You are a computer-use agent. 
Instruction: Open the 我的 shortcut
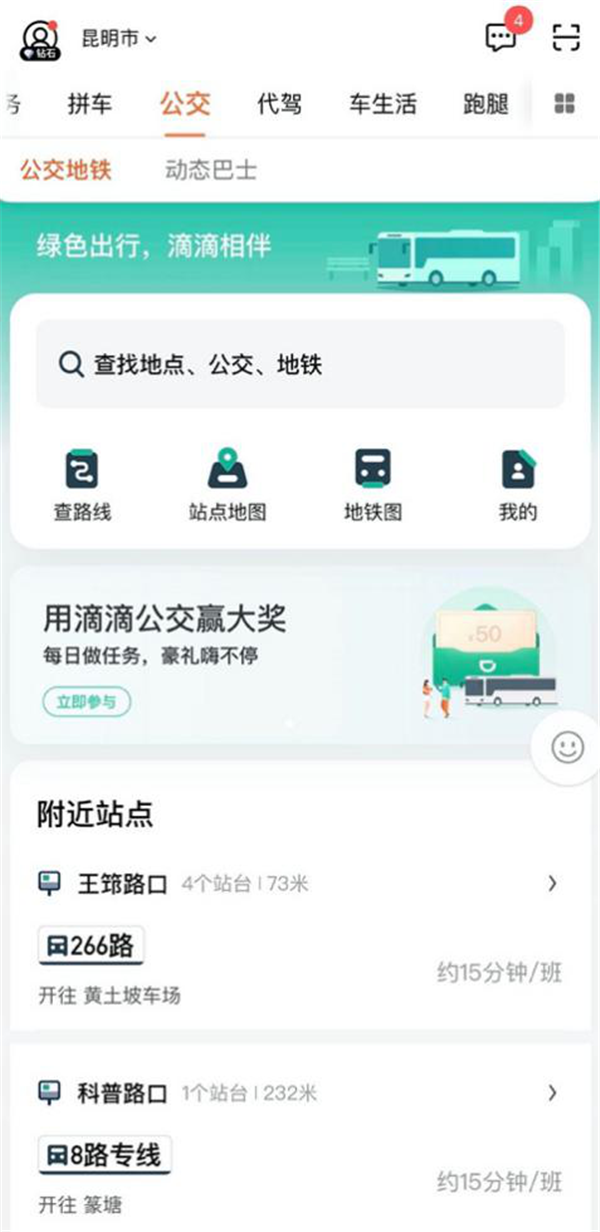coord(518,485)
